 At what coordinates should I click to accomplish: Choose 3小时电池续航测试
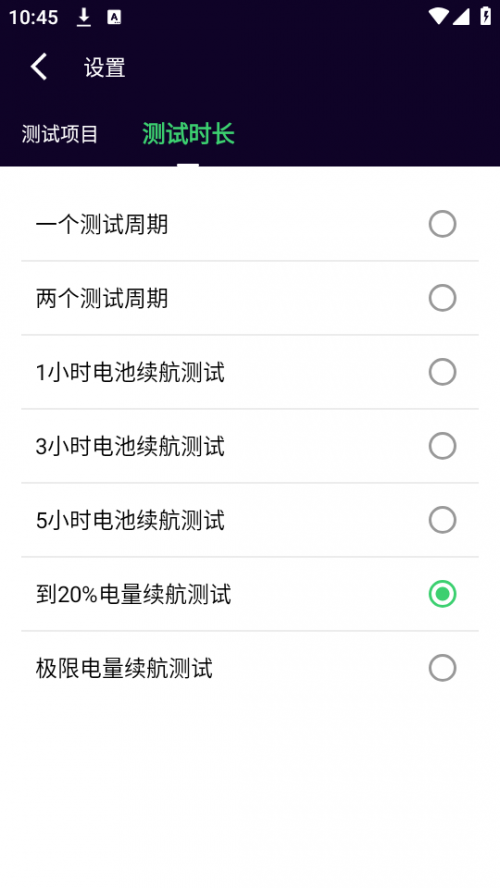(250, 446)
